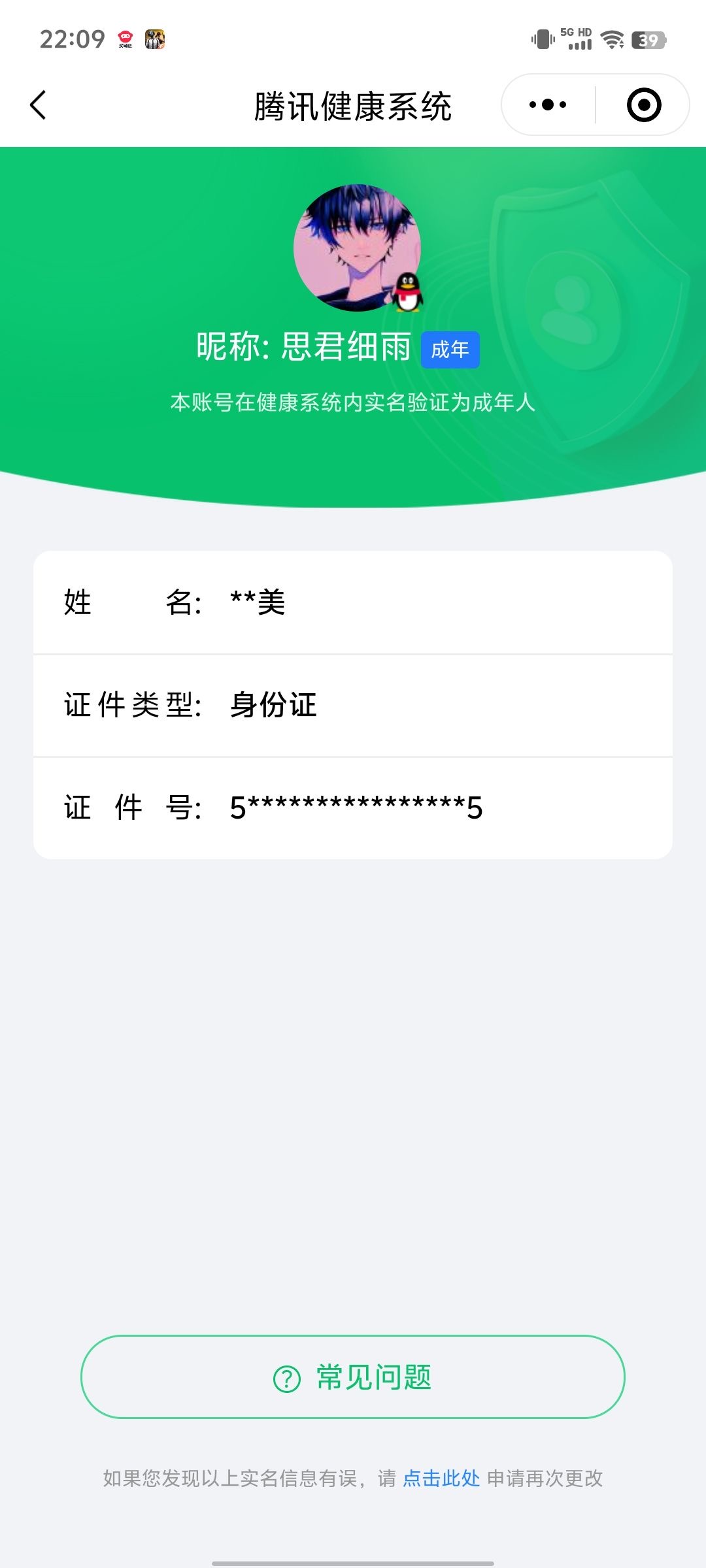Open the mini-program options menu (three dots)
This screenshot has height=1568, width=706.
[548, 105]
